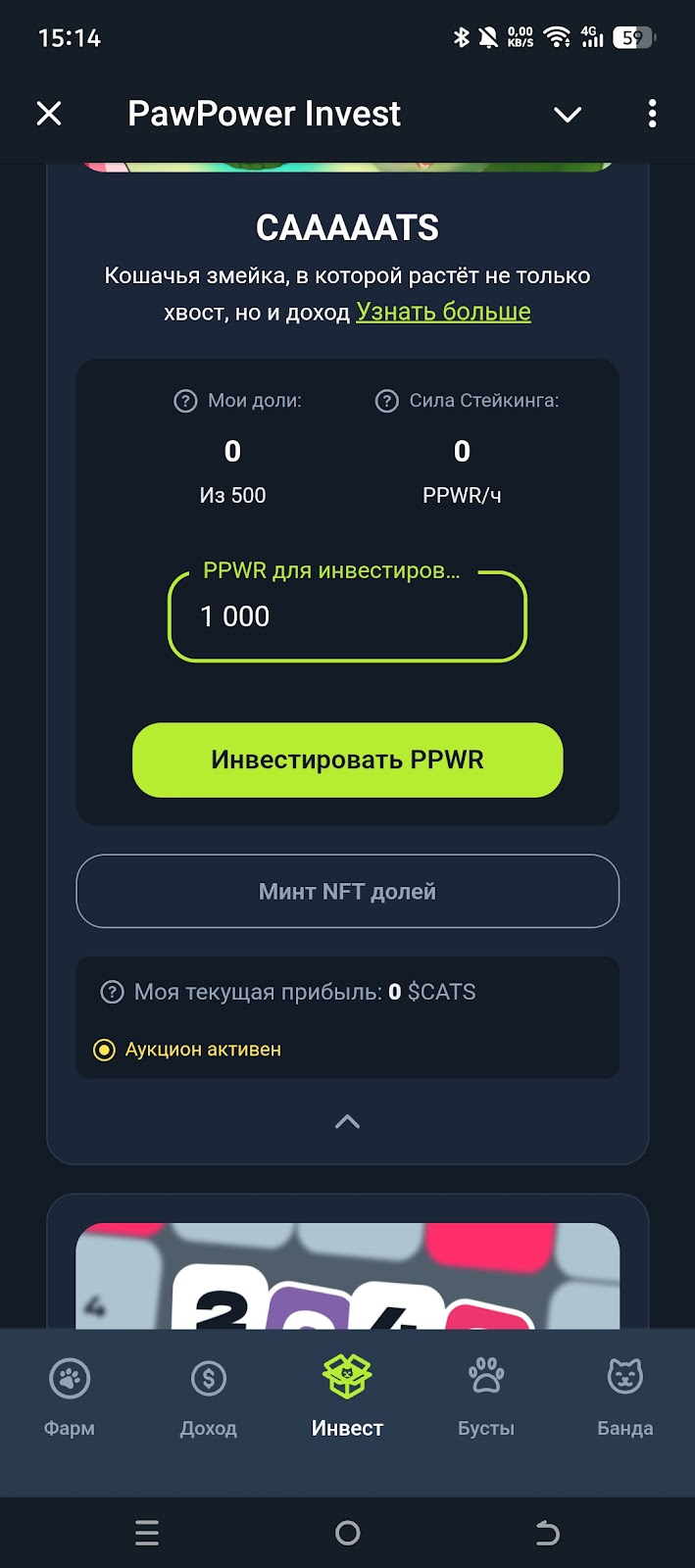Select «Минт NFT долей» button
The height and width of the screenshot is (1568, 695).
pyautogui.click(x=347, y=892)
